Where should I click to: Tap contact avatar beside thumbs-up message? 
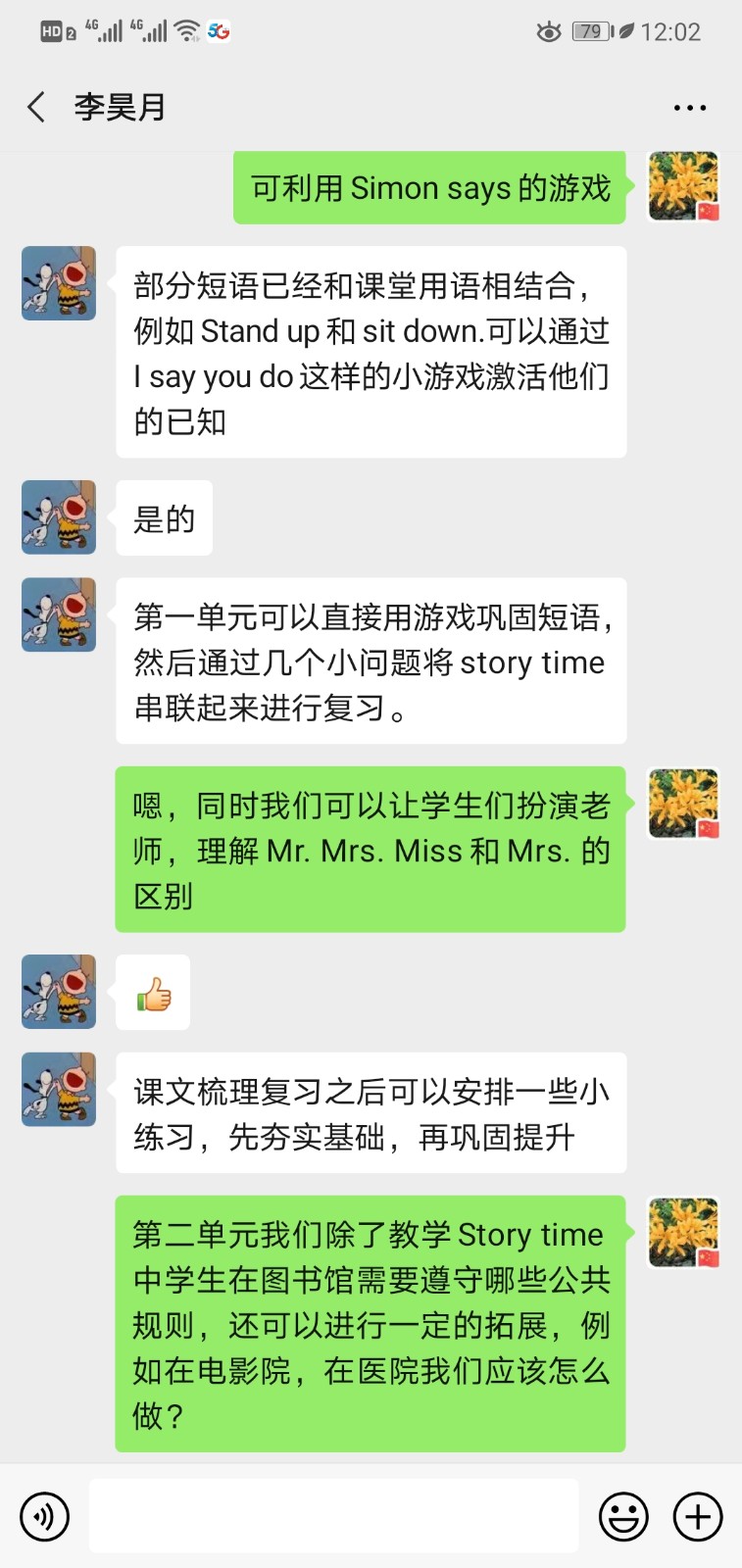pos(59,992)
